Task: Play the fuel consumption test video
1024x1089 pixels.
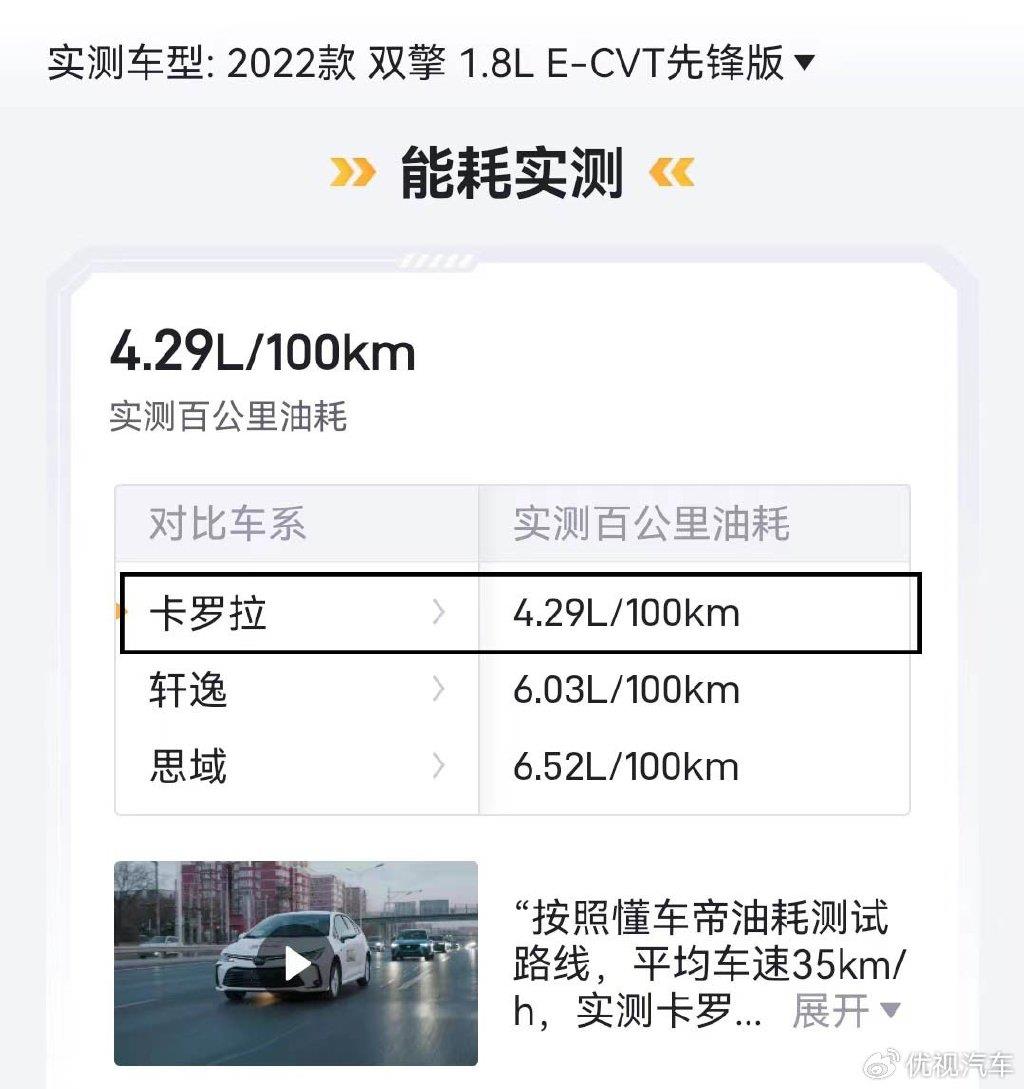Action: coord(296,963)
